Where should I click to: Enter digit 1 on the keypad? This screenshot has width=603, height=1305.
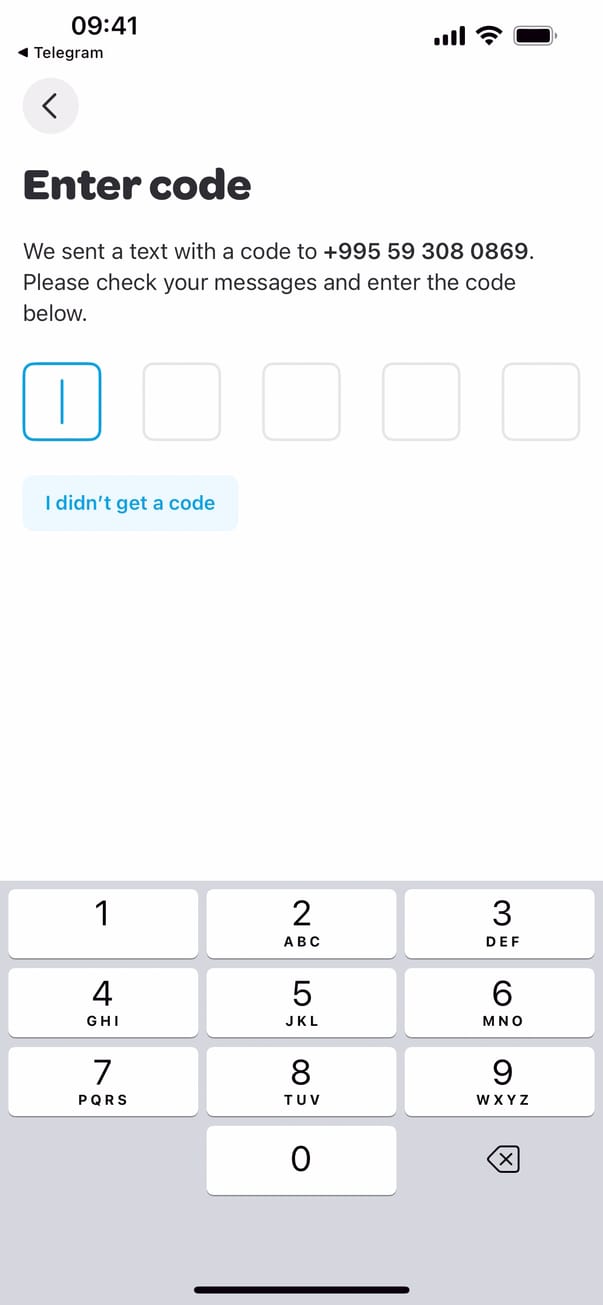pyautogui.click(x=103, y=923)
